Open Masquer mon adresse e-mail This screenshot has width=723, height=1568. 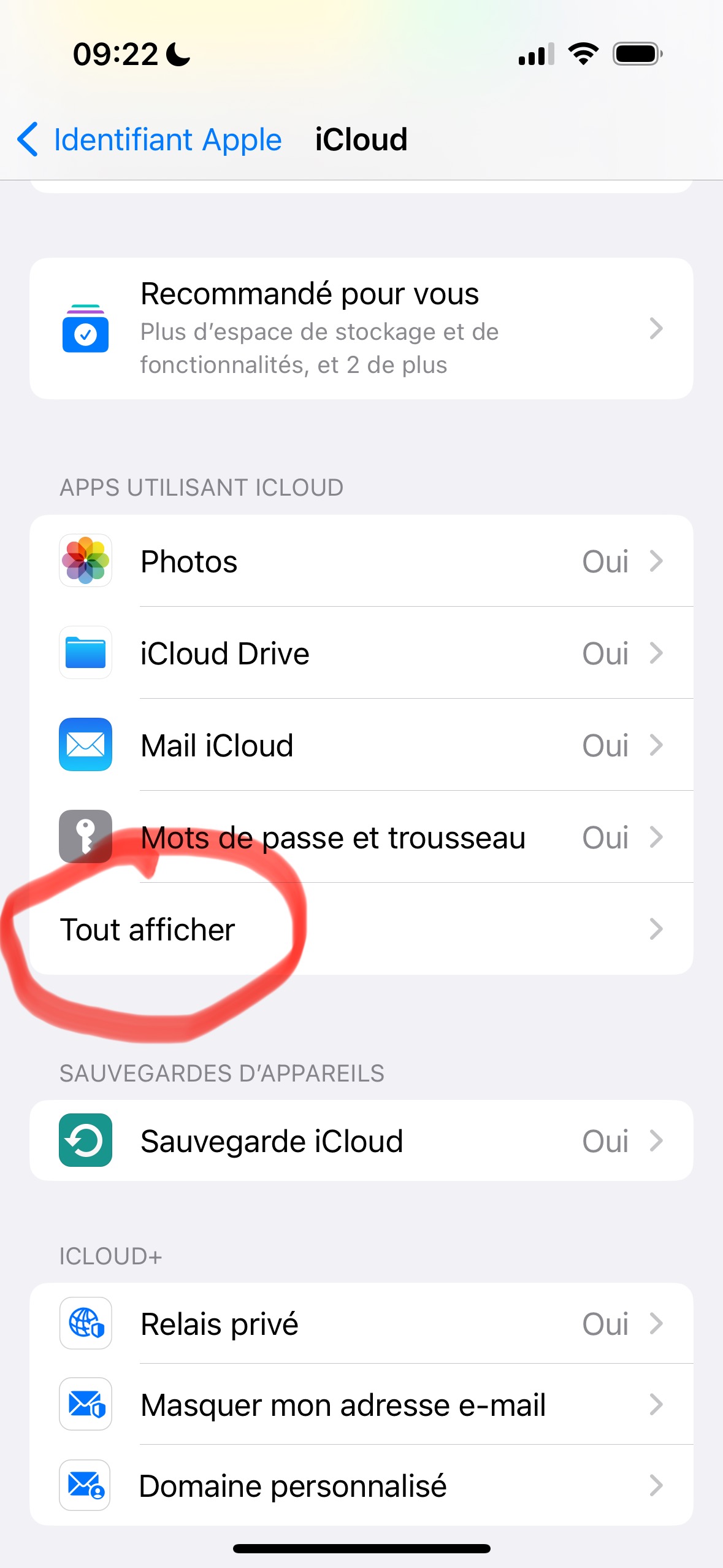(361, 1404)
